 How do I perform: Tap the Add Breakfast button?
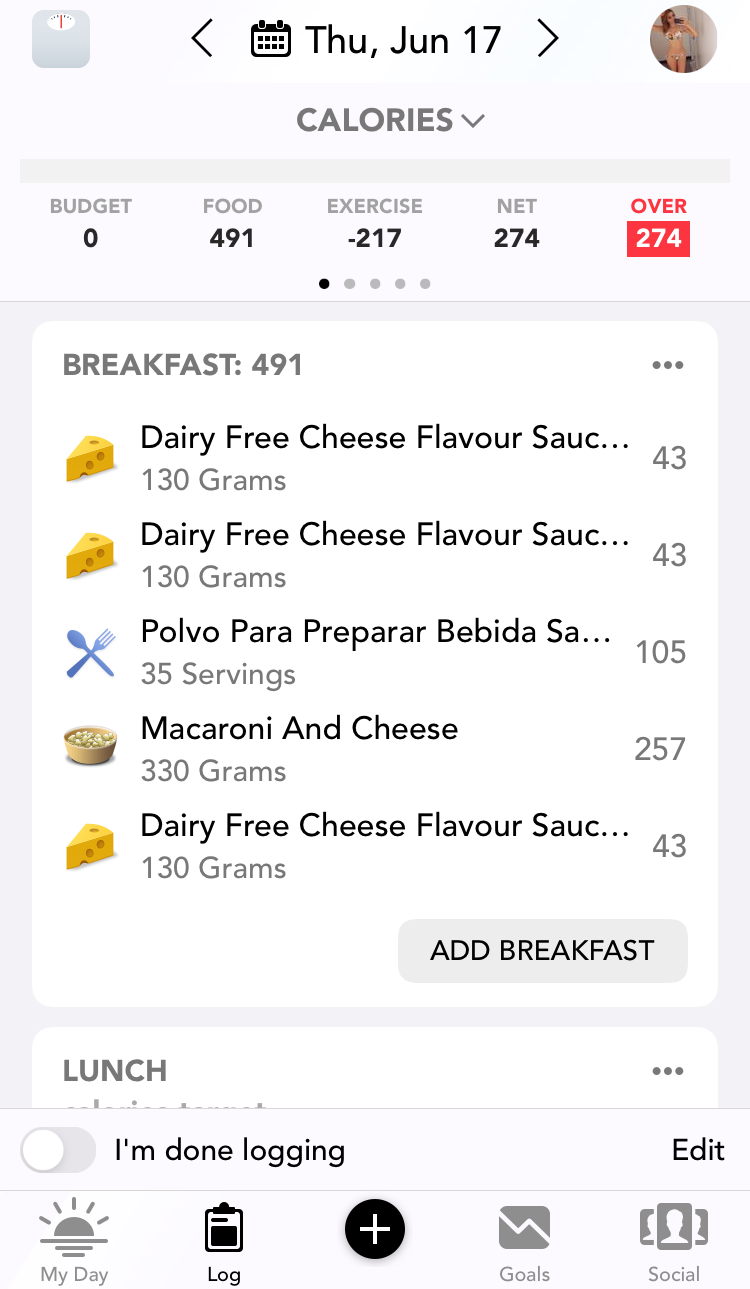(542, 950)
